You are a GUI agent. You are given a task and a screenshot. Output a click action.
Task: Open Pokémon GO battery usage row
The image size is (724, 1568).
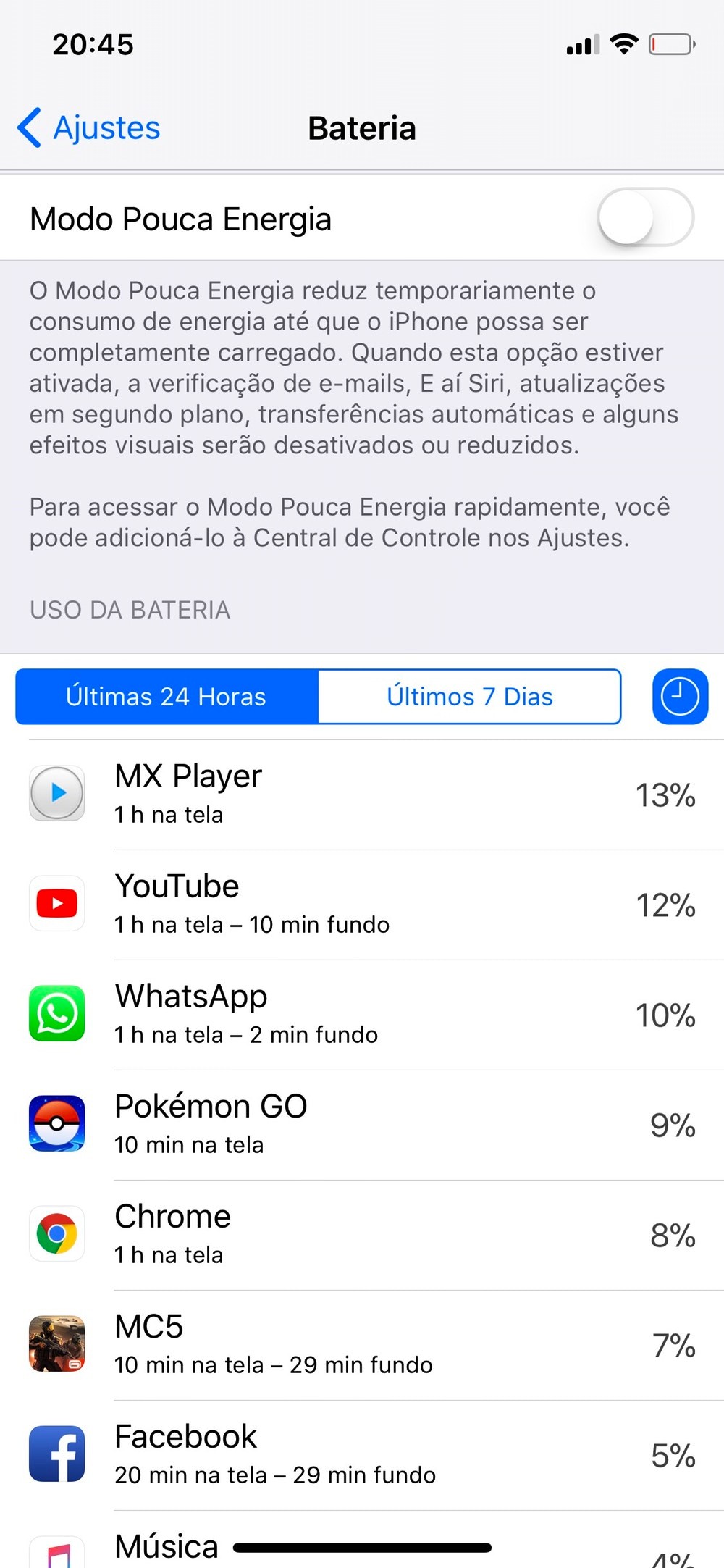(x=362, y=1125)
